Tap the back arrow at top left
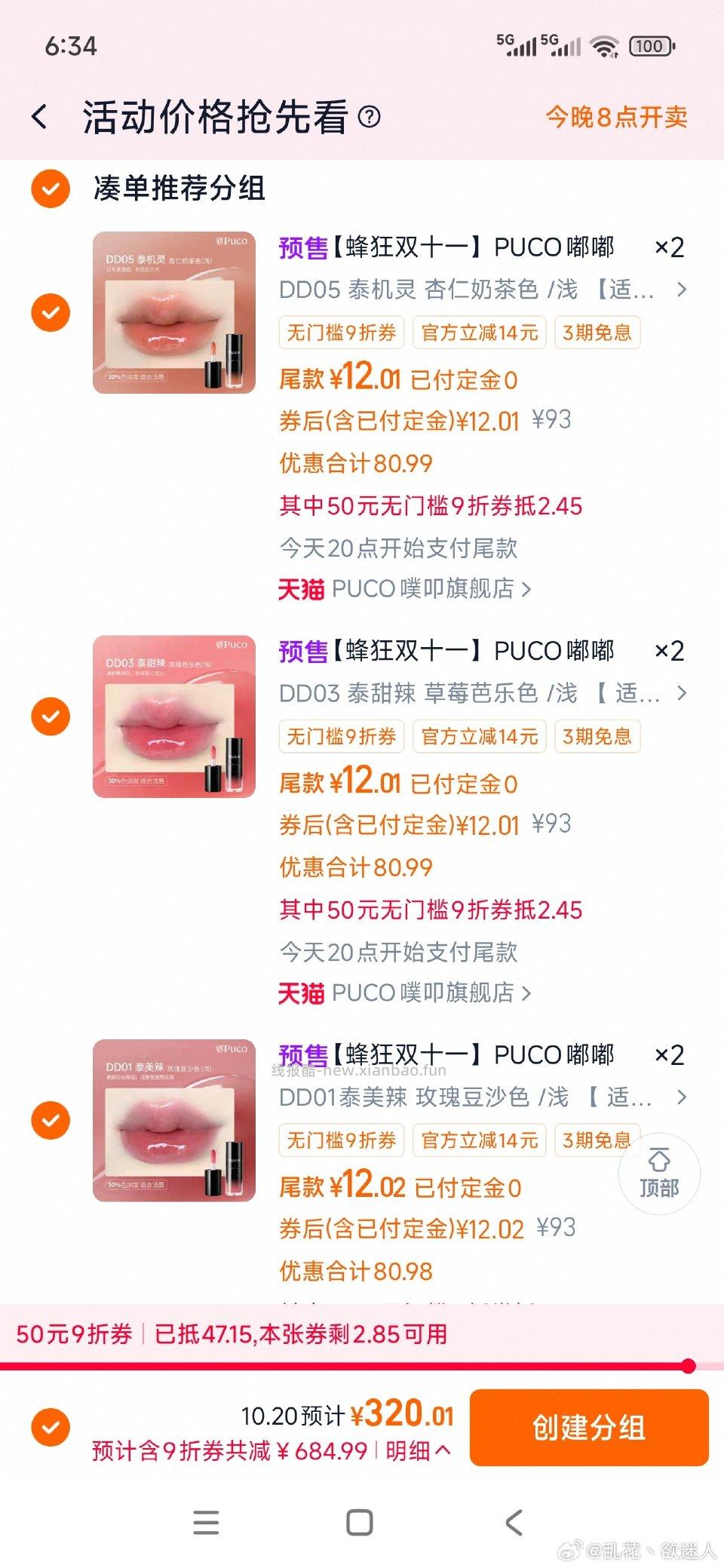The height and width of the screenshot is (1568, 724). point(39,115)
